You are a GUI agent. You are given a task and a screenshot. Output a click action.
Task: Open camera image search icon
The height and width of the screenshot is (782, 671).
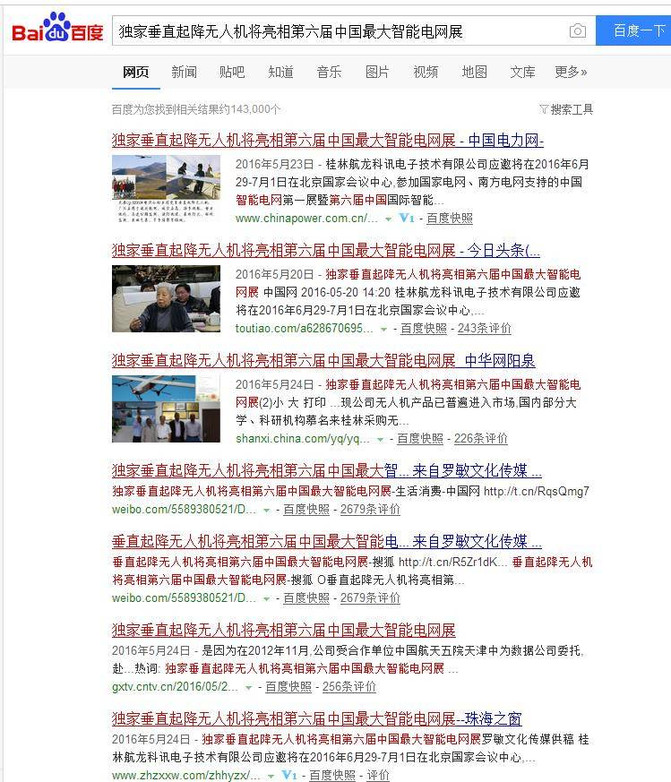(x=578, y=31)
